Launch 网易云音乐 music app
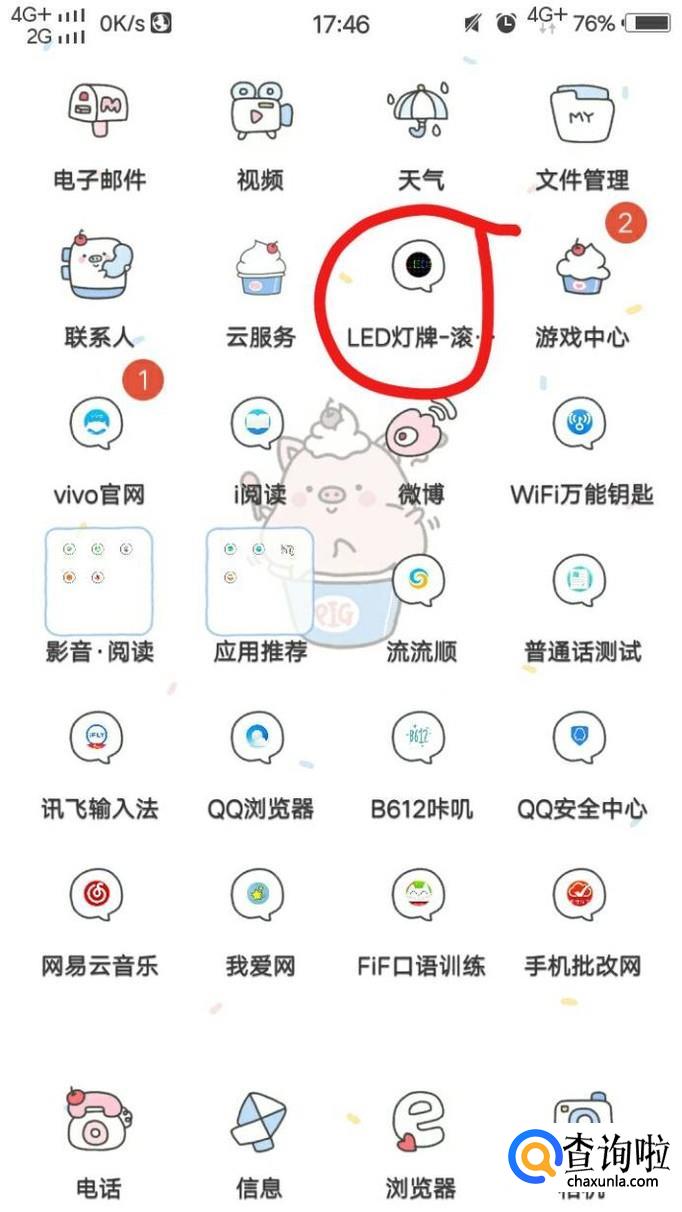 coord(98,896)
